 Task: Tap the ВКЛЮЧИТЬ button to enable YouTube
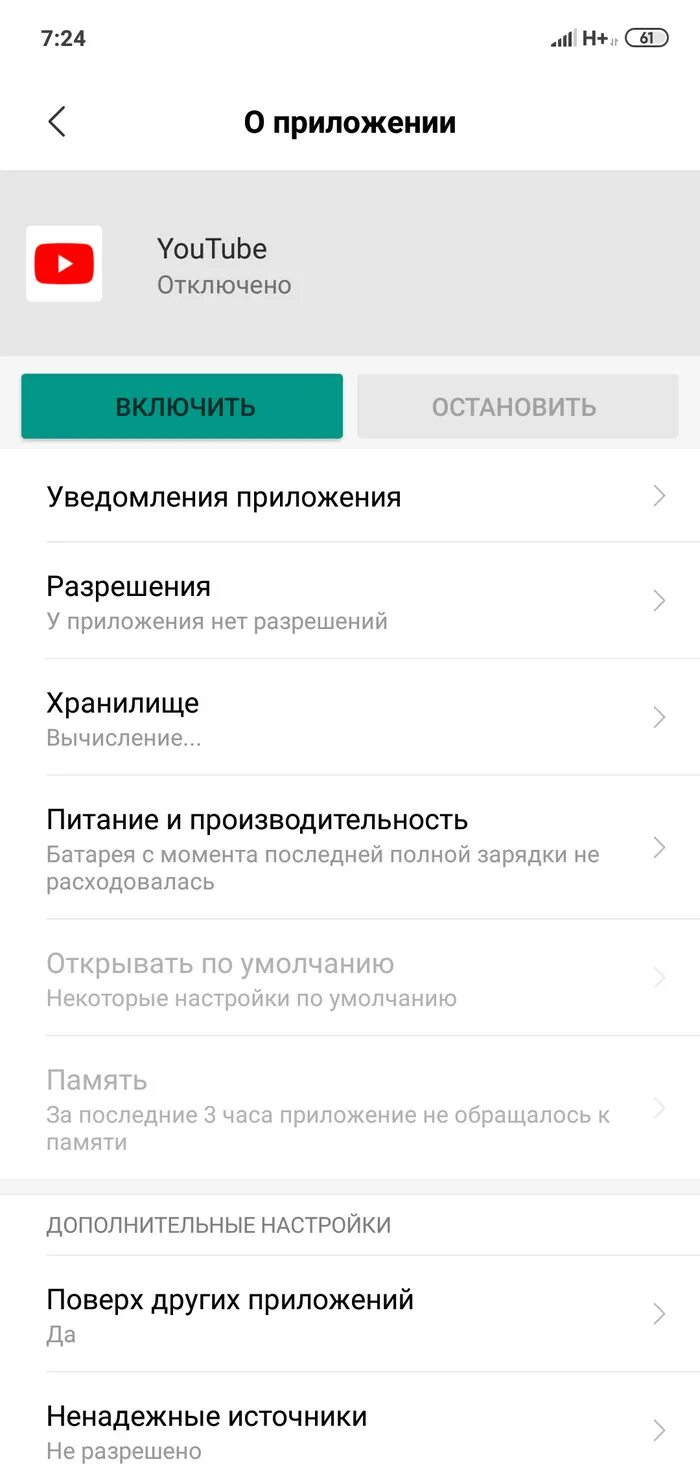tap(182, 406)
